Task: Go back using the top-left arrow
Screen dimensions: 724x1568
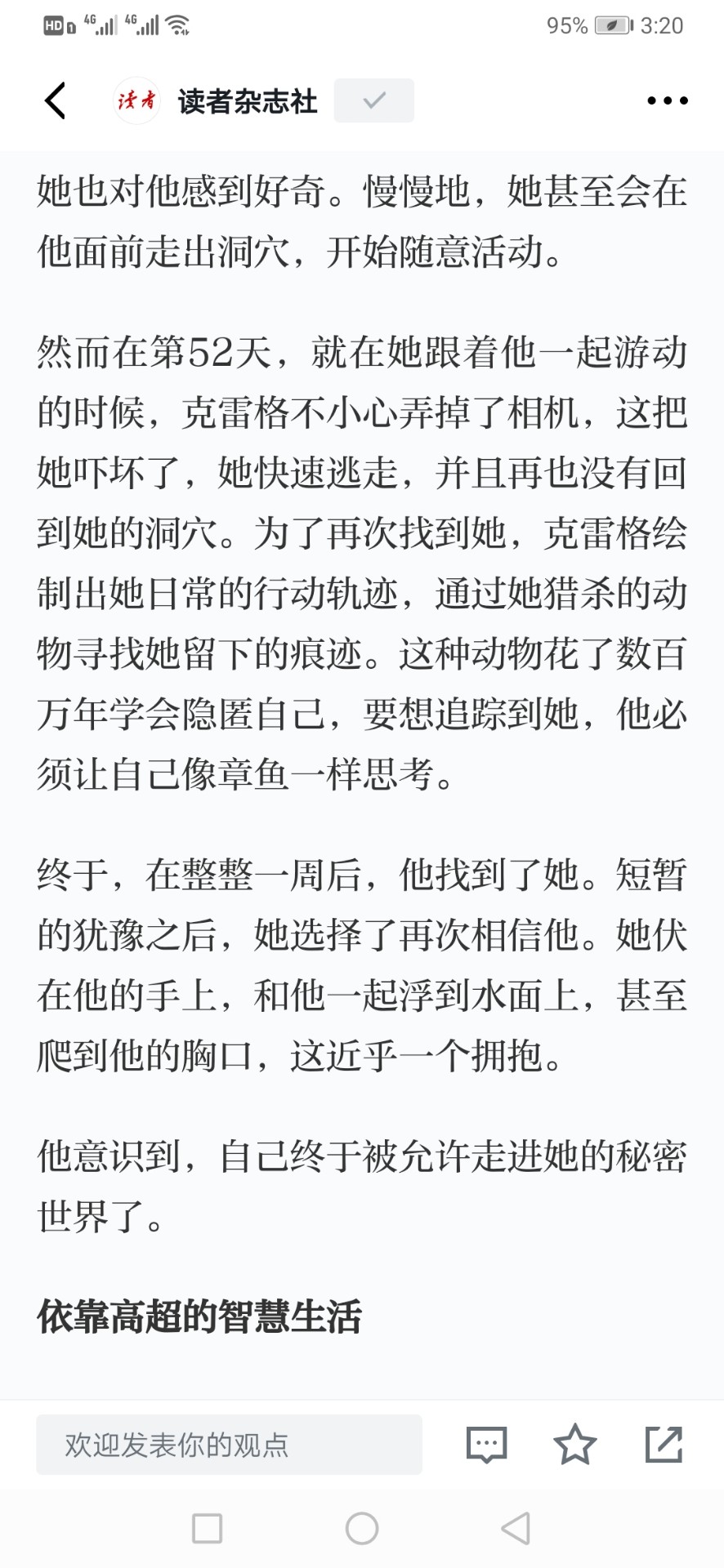Action: click(x=55, y=100)
